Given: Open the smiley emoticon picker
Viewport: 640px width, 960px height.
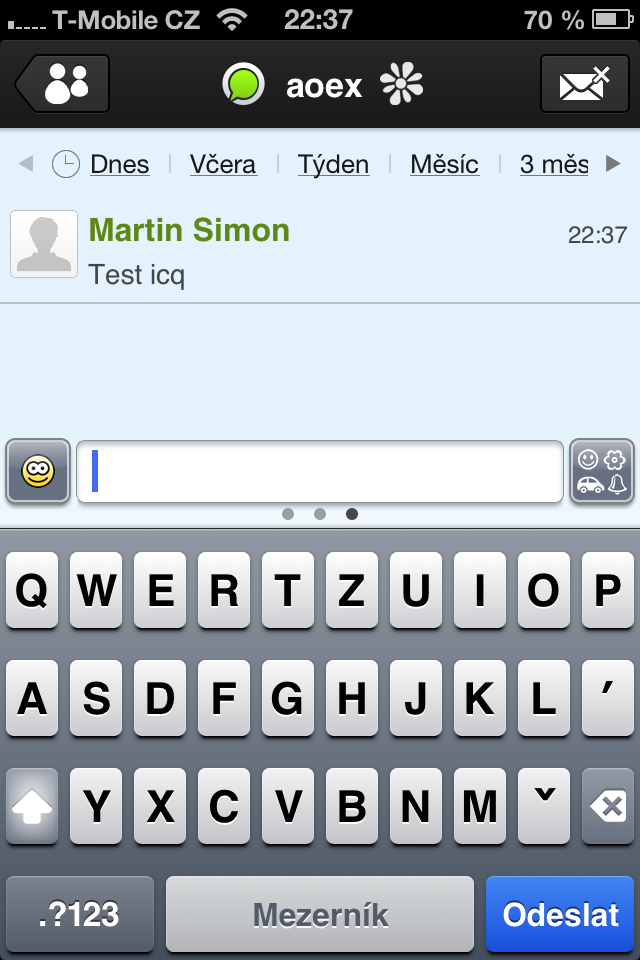Looking at the screenshot, I should [x=38, y=471].
